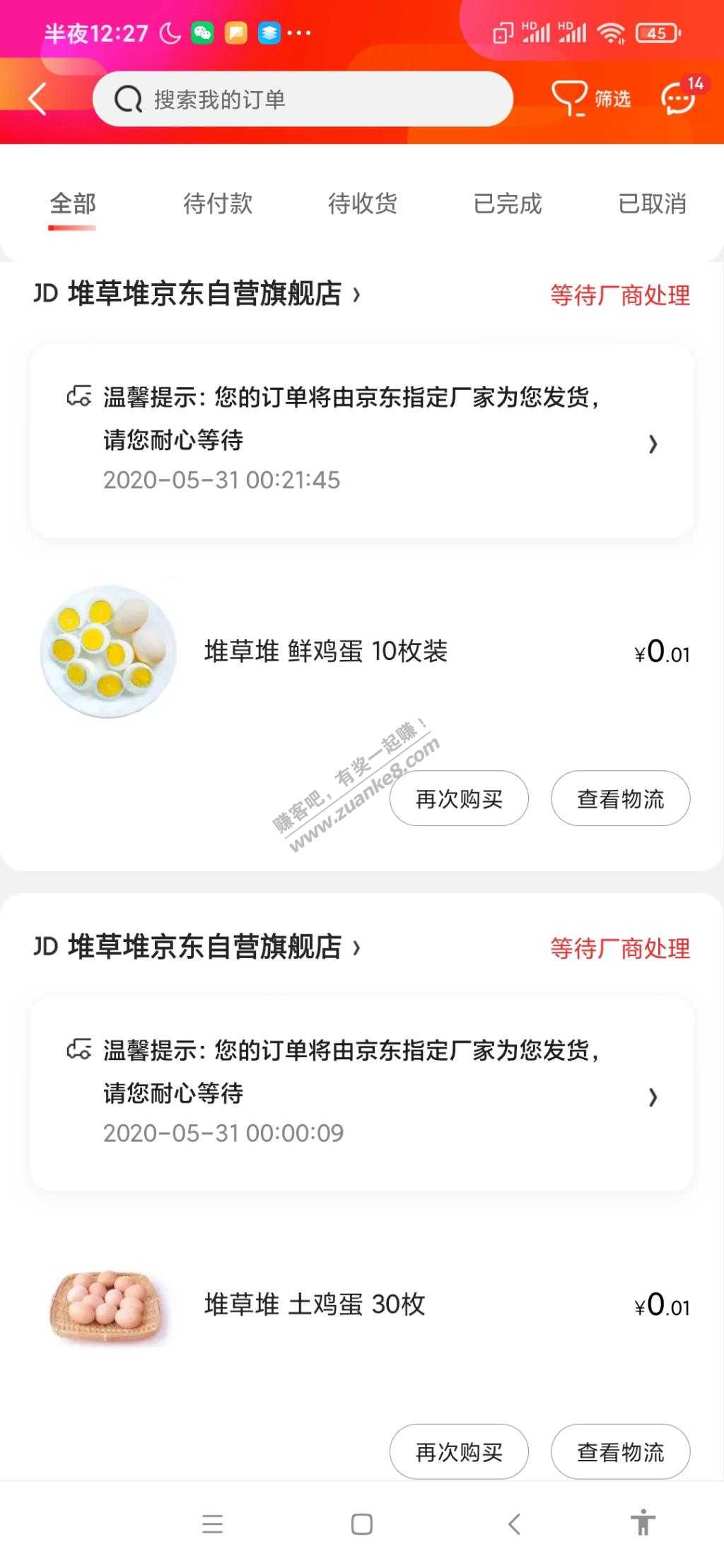Switch to the 待付款 tab
The width and height of the screenshot is (724, 1568).
point(217,204)
